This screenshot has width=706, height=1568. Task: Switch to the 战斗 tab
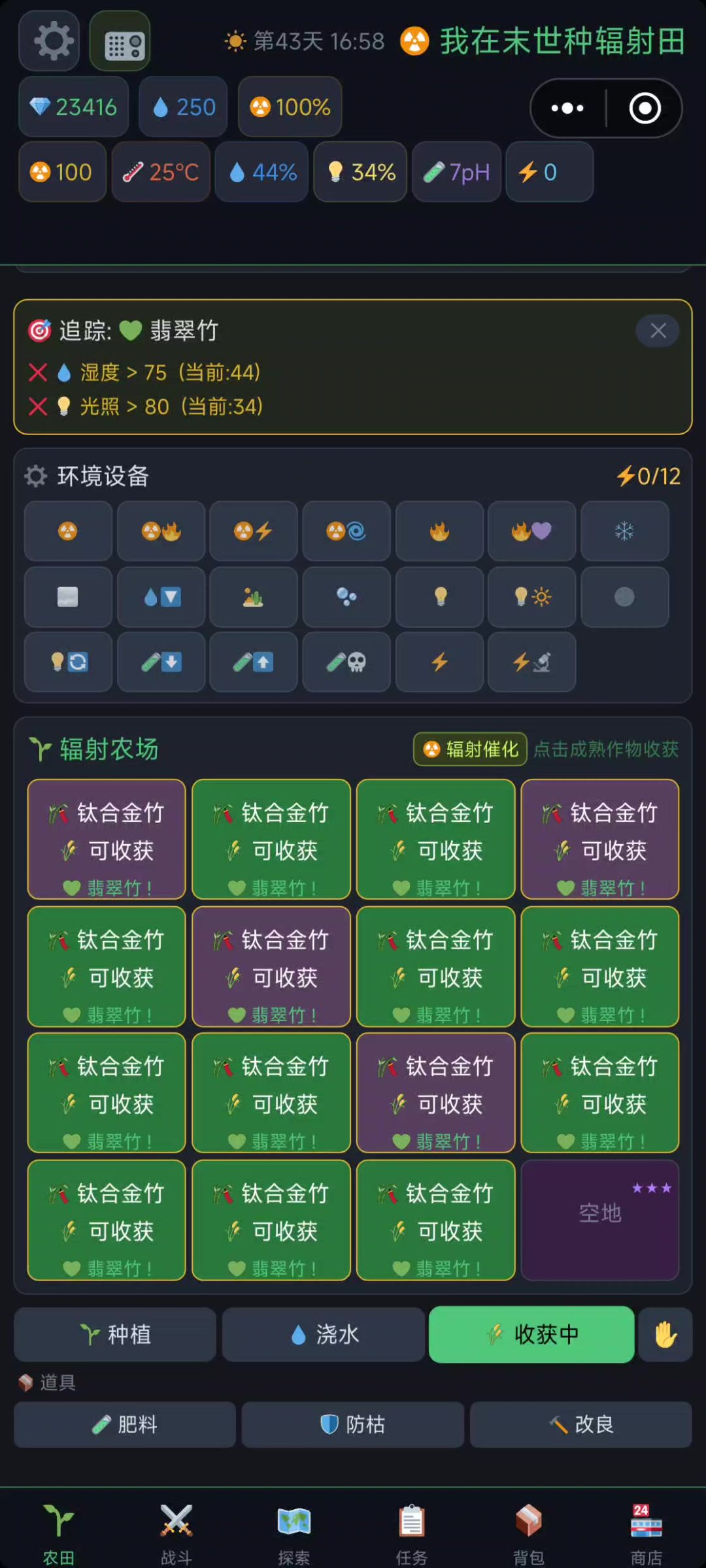pyautogui.click(x=176, y=1533)
